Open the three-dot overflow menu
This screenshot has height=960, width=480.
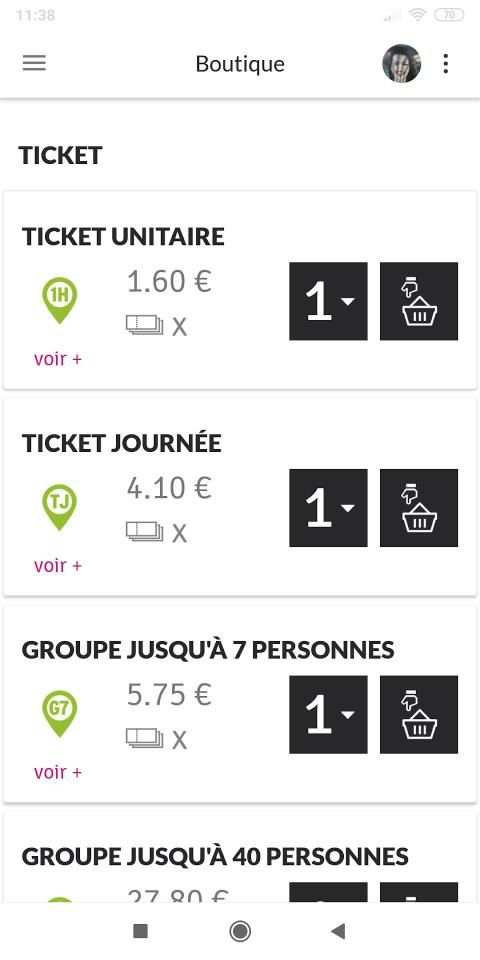446,63
